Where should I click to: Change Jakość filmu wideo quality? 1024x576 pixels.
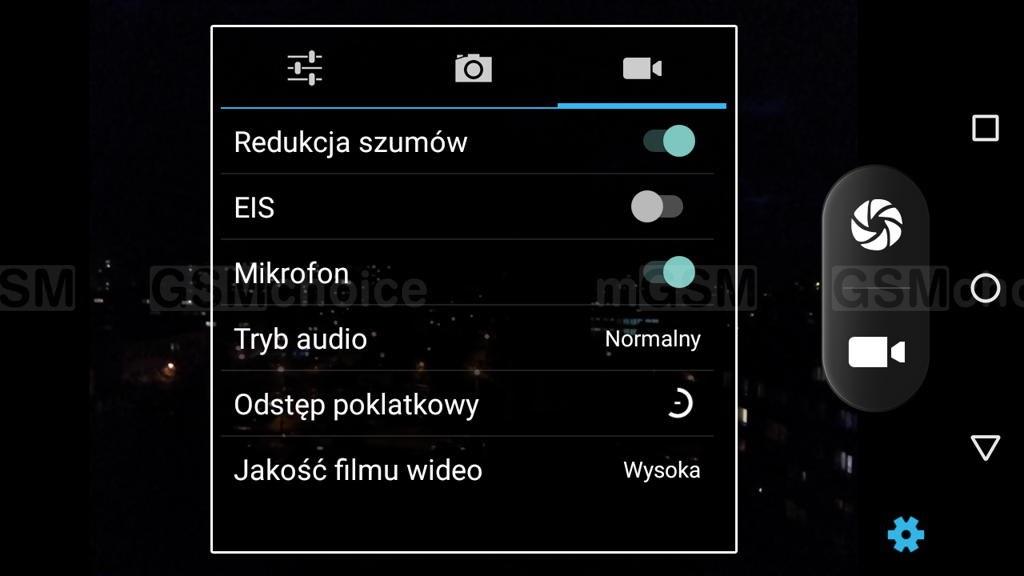coord(467,470)
